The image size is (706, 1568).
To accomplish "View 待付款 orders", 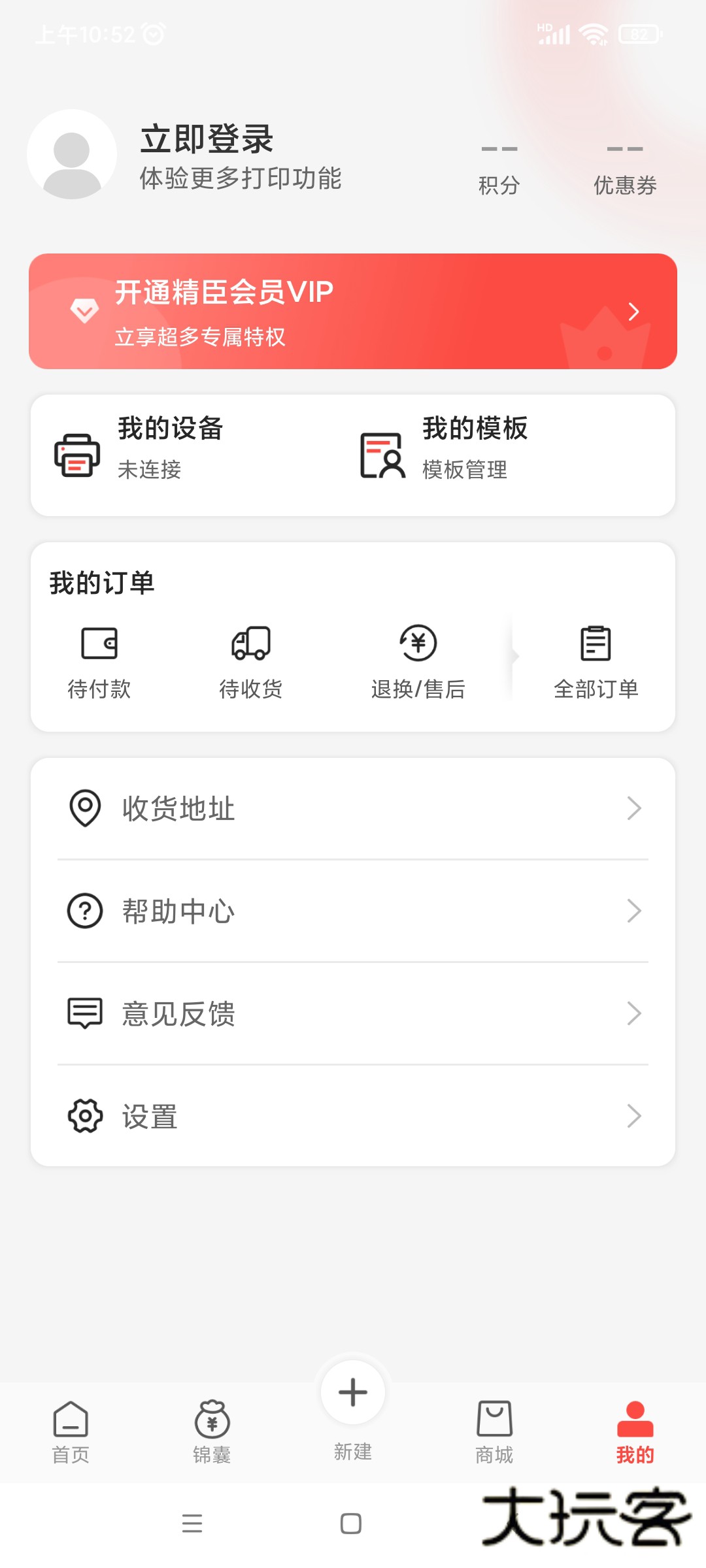I will (x=99, y=661).
